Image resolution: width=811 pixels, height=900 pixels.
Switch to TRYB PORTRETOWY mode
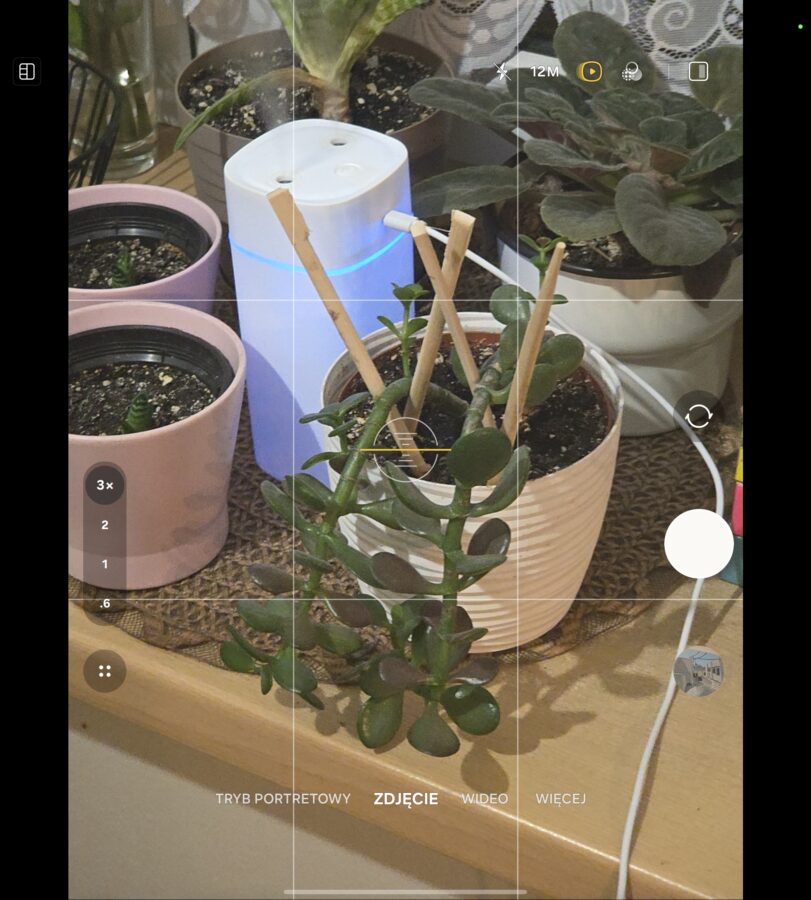283,799
